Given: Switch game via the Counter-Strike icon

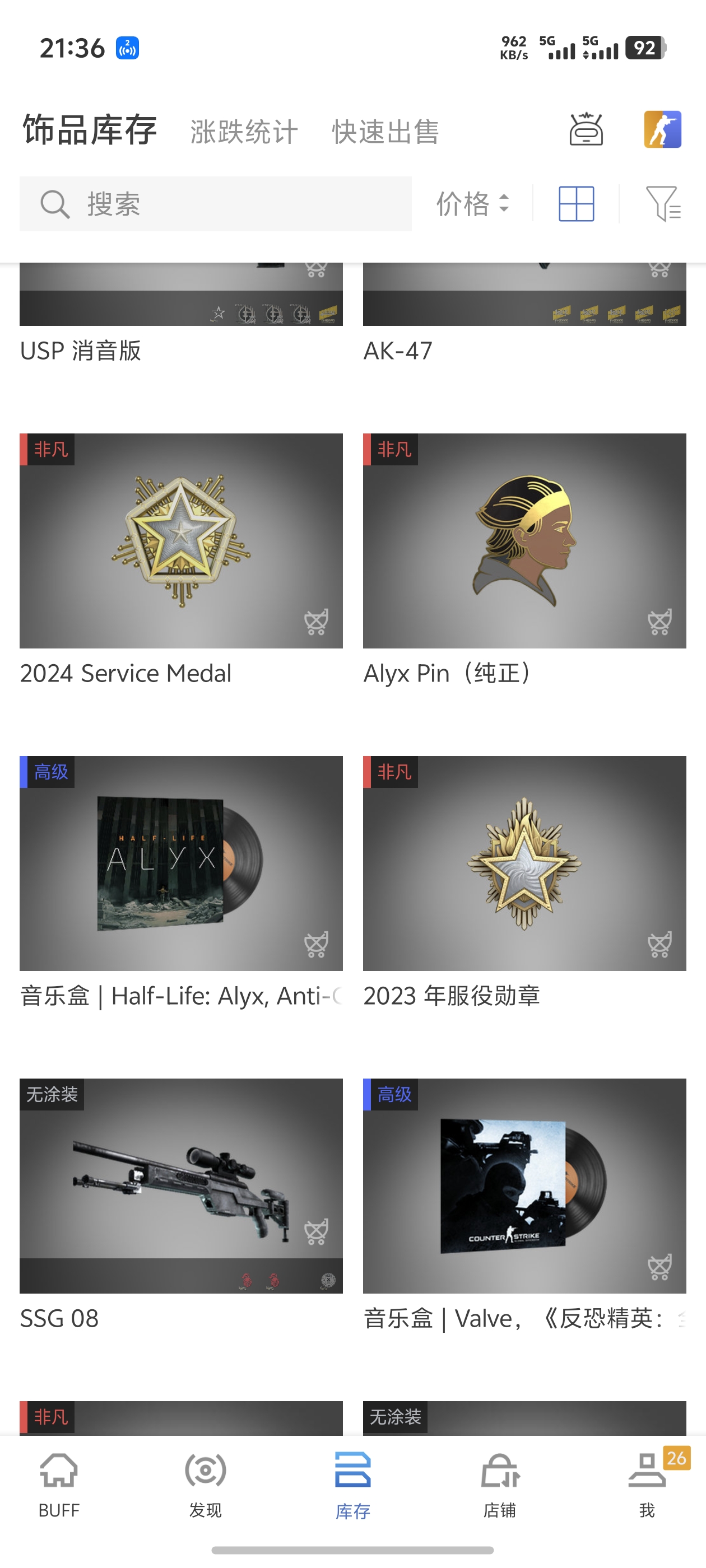Looking at the screenshot, I should click(x=662, y=130).
